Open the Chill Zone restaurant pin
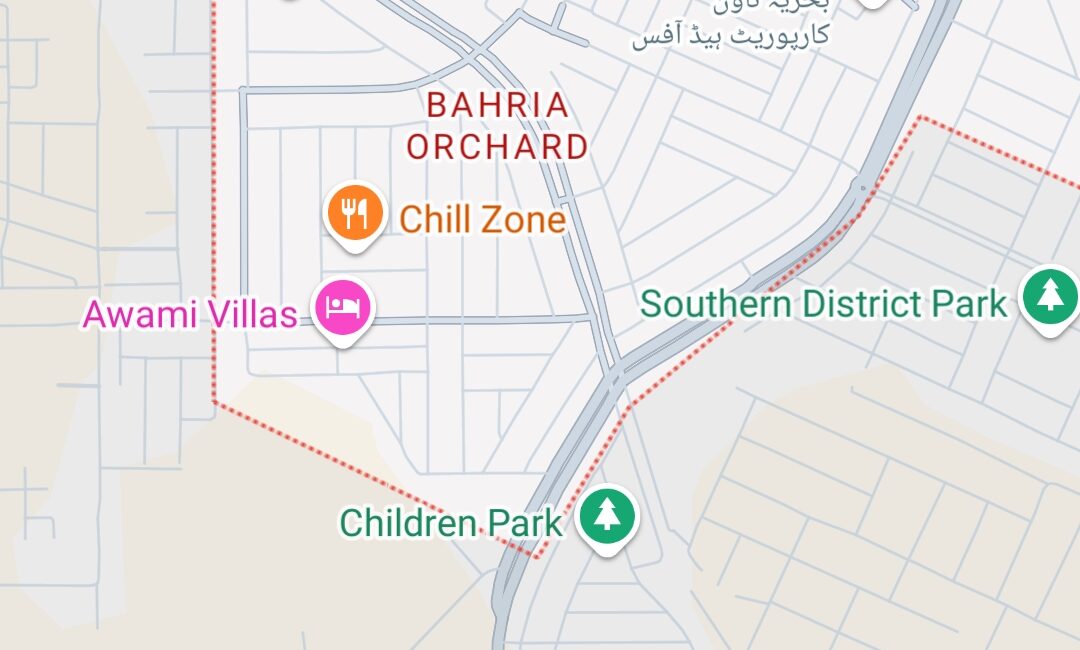Viewport: 1080px width, 650px height. [x=351, y=213]
